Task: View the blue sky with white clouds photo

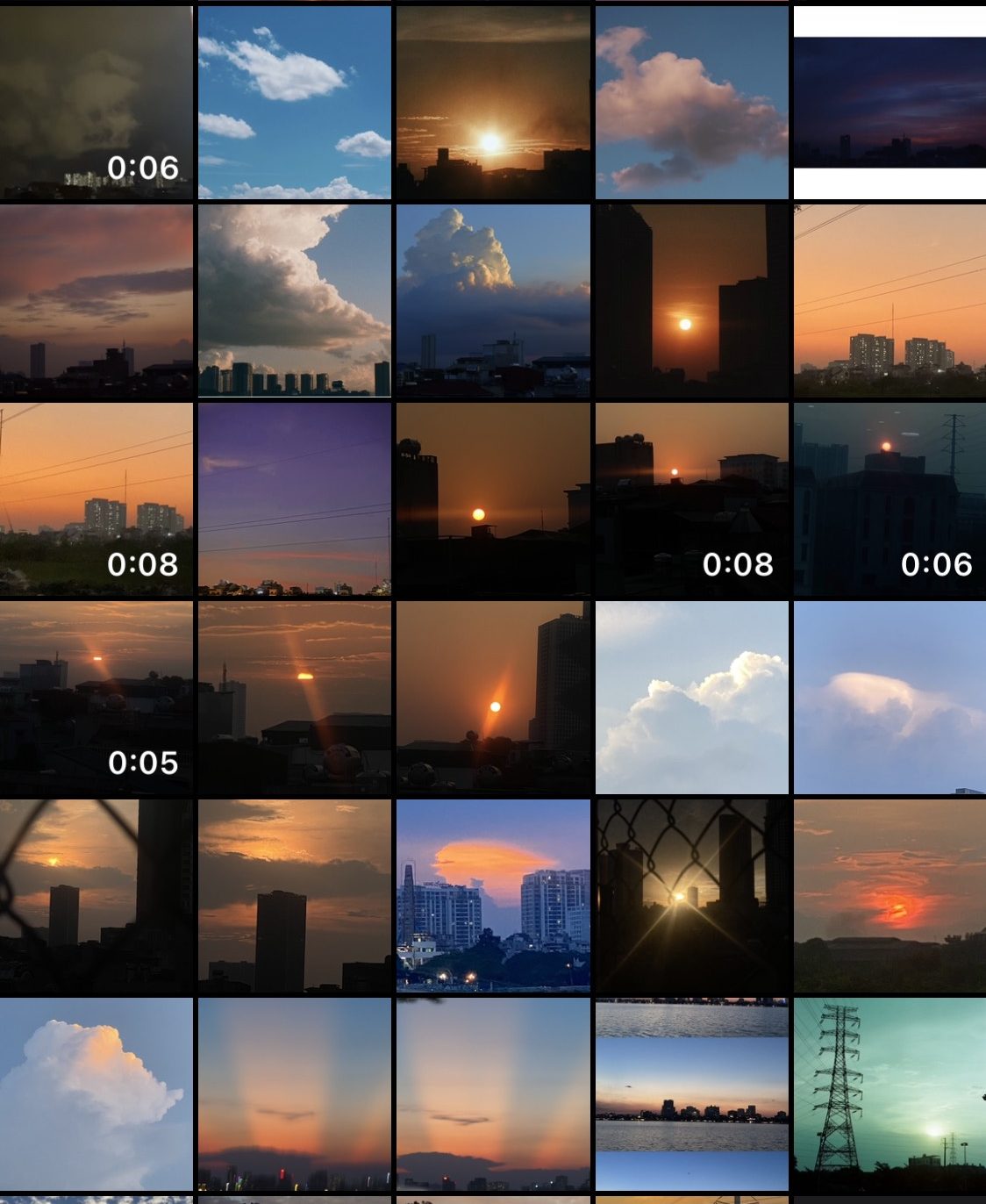Action: pyautogui.click(x=295, y=102)
